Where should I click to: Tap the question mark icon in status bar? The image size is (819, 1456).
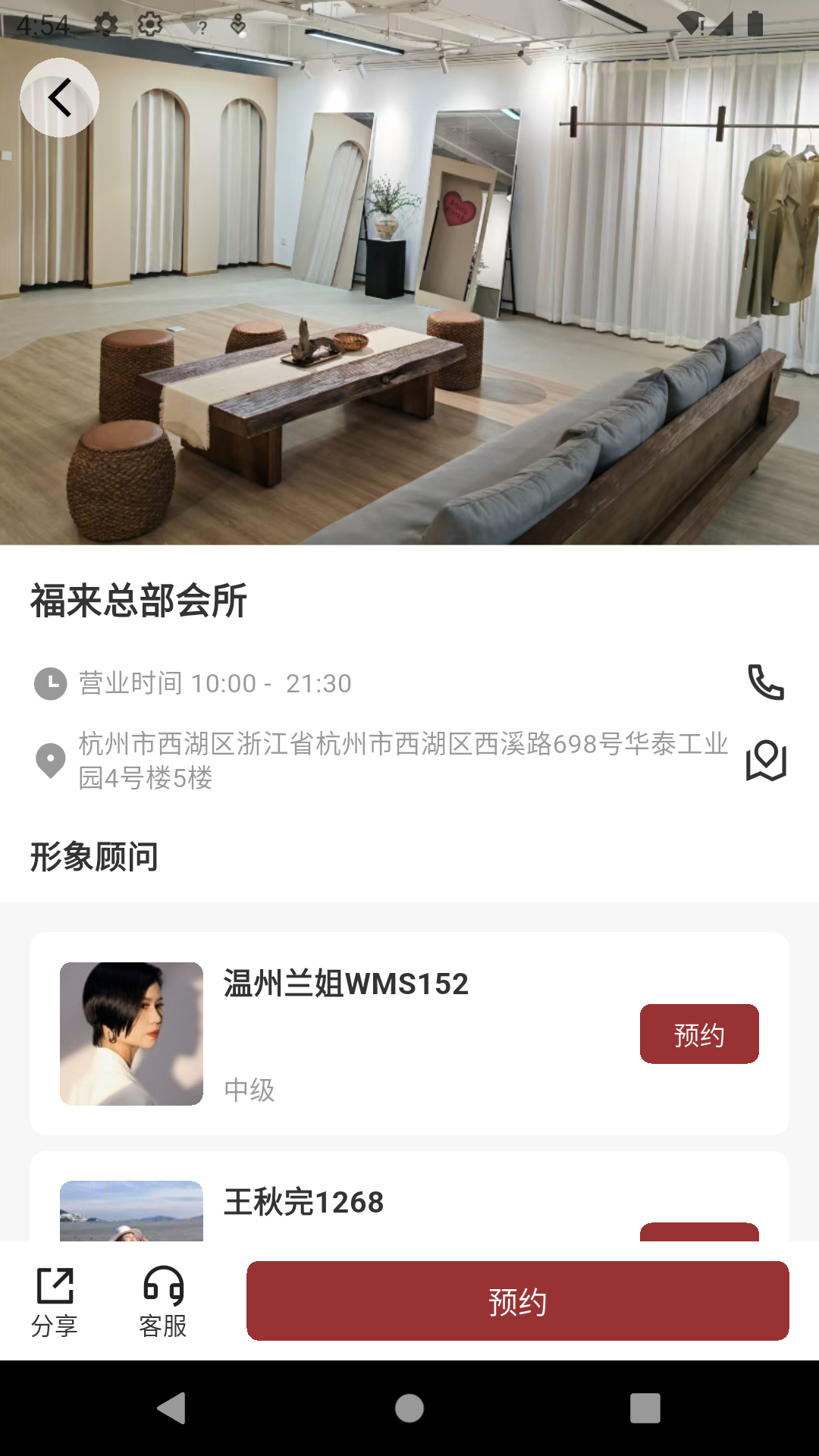point(202,26)
